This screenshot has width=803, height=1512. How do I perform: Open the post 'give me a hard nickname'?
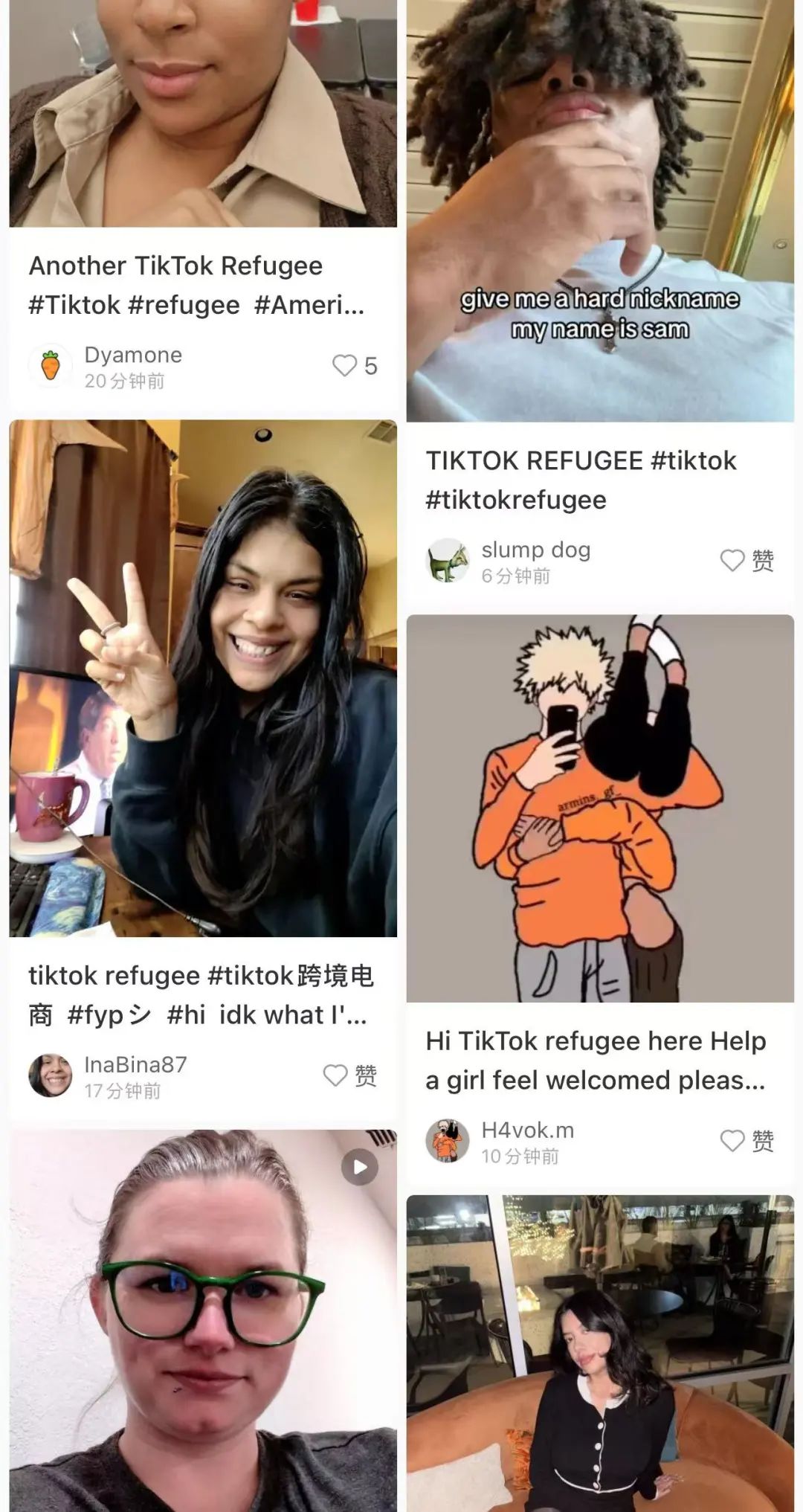[600, 210]
